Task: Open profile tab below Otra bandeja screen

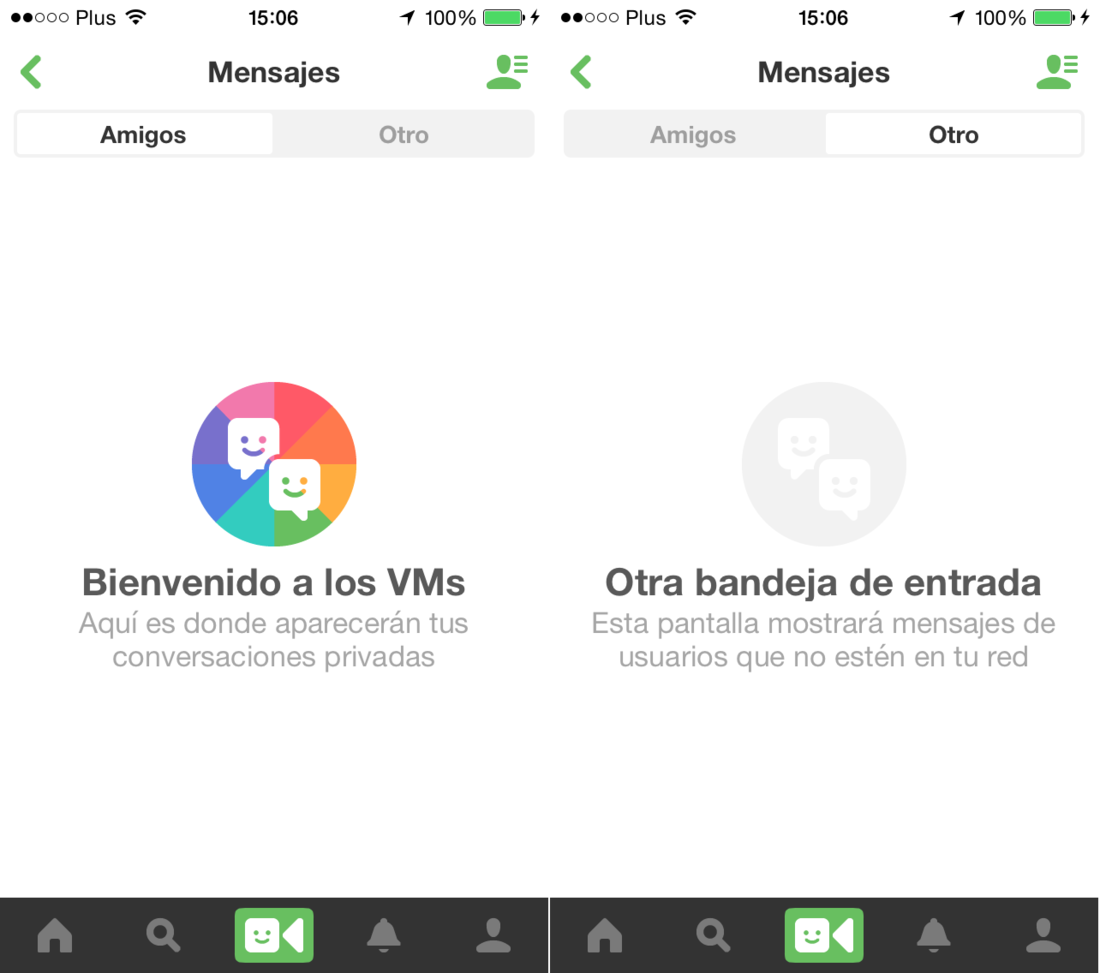Action: click(x=1043, y=935)
